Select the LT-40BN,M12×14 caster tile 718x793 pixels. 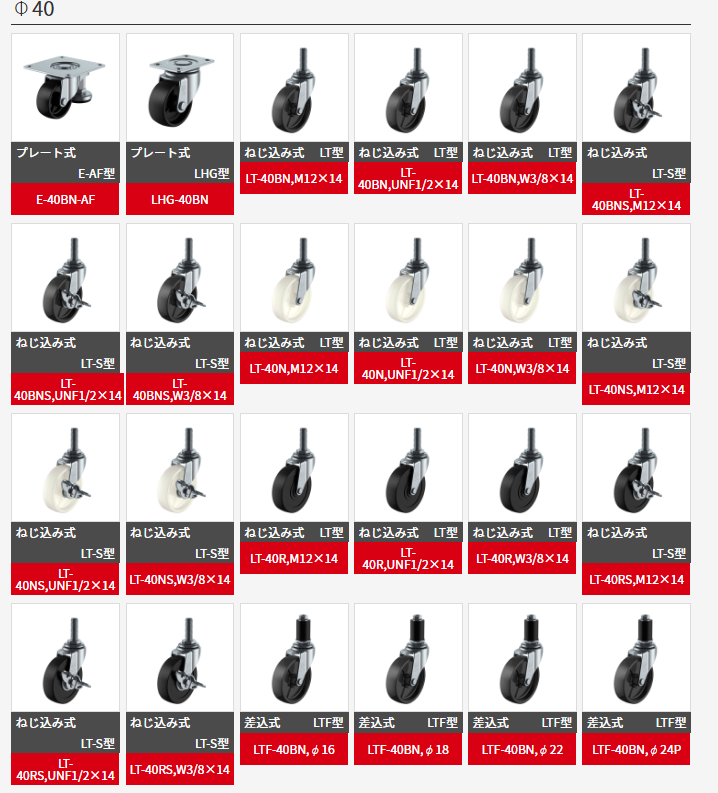click(294, 90)
